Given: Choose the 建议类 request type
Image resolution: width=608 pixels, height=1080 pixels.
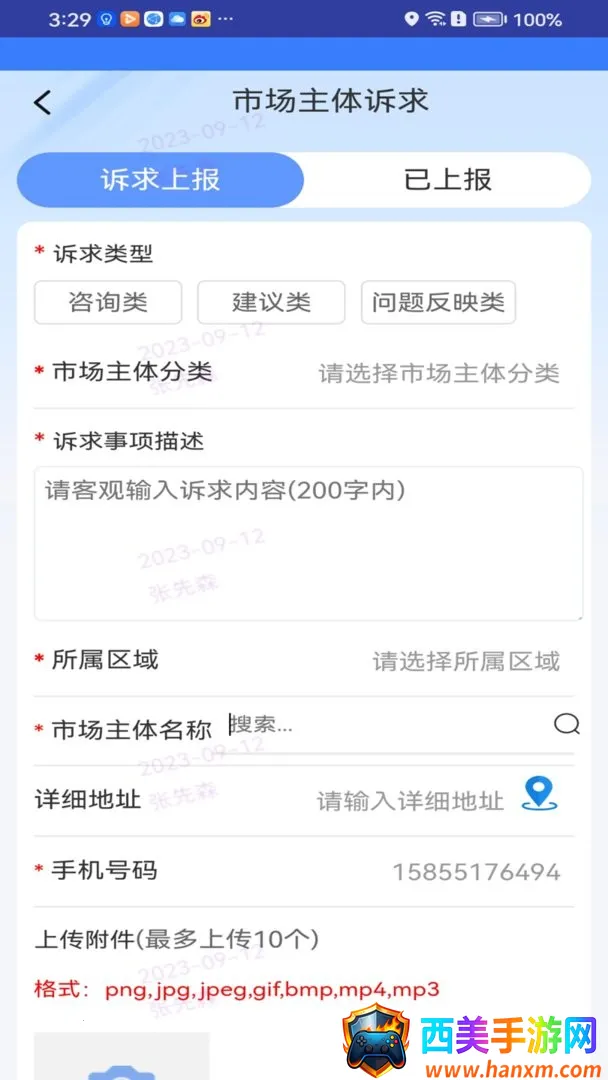Looking at the screenshot, I should click(271, 302).
